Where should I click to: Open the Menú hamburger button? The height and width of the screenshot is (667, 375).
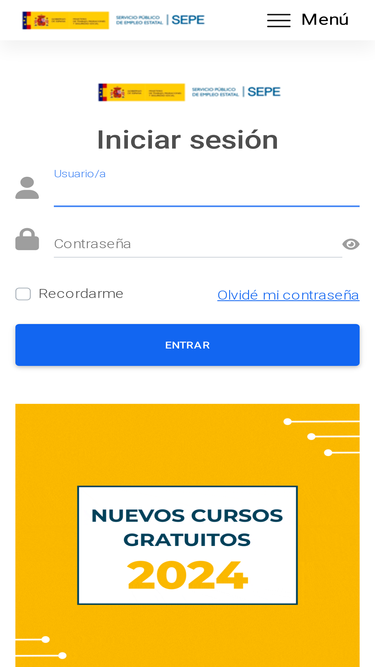coord(308,20)
